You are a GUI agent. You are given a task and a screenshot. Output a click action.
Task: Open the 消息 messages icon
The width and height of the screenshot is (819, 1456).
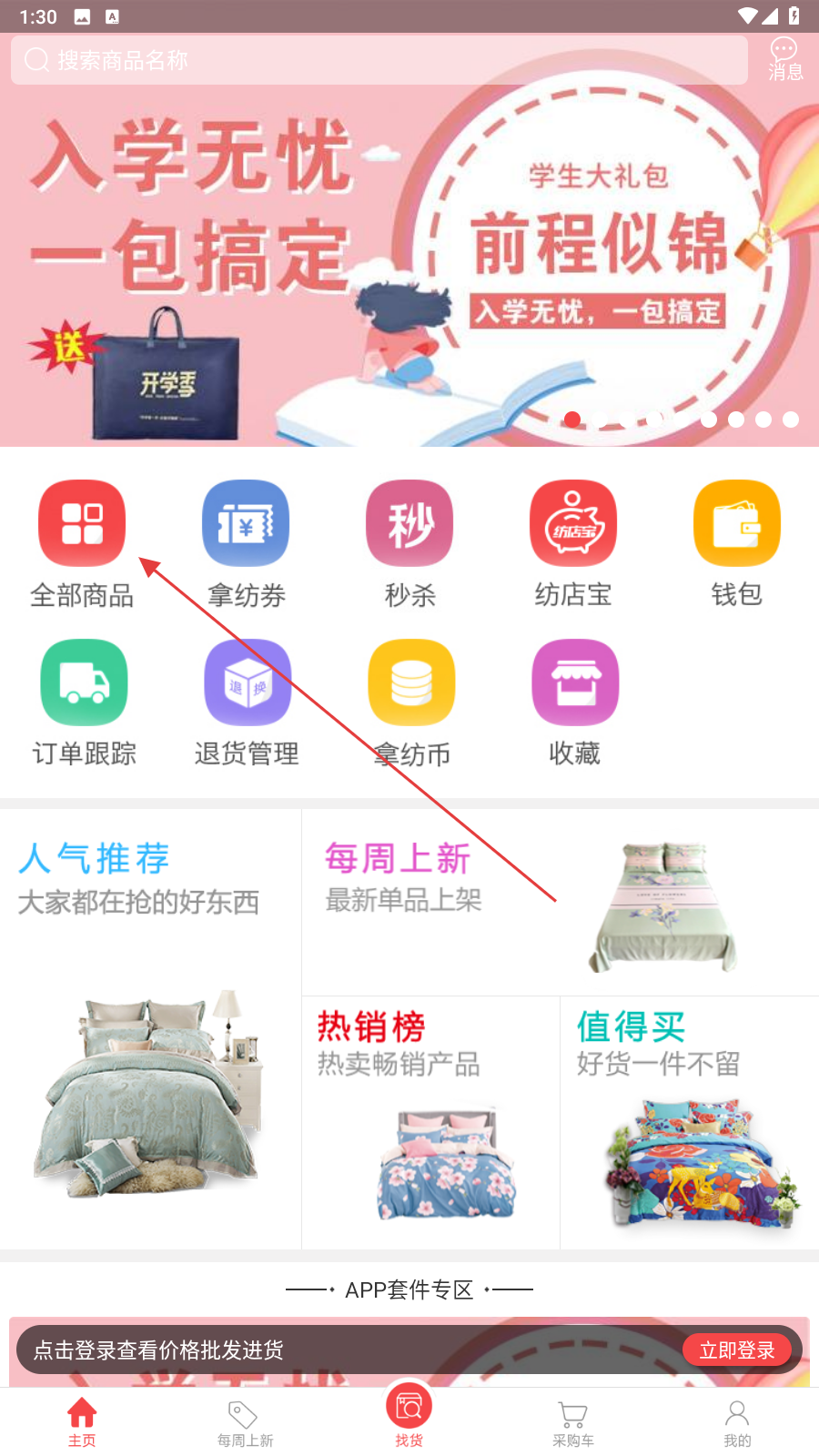tap(784, 58)
